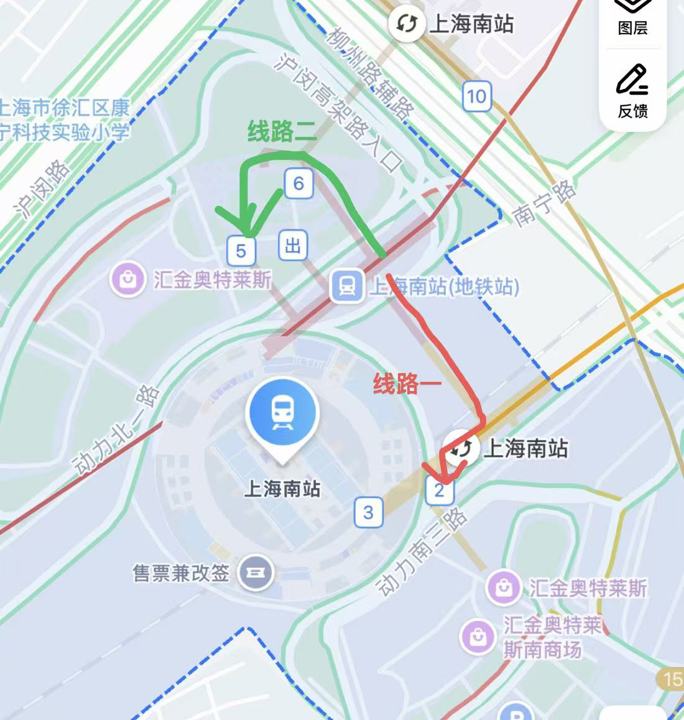Tap the exit 5 marker
This screenshot has height=720, width=684.
[x=241, y=250]
